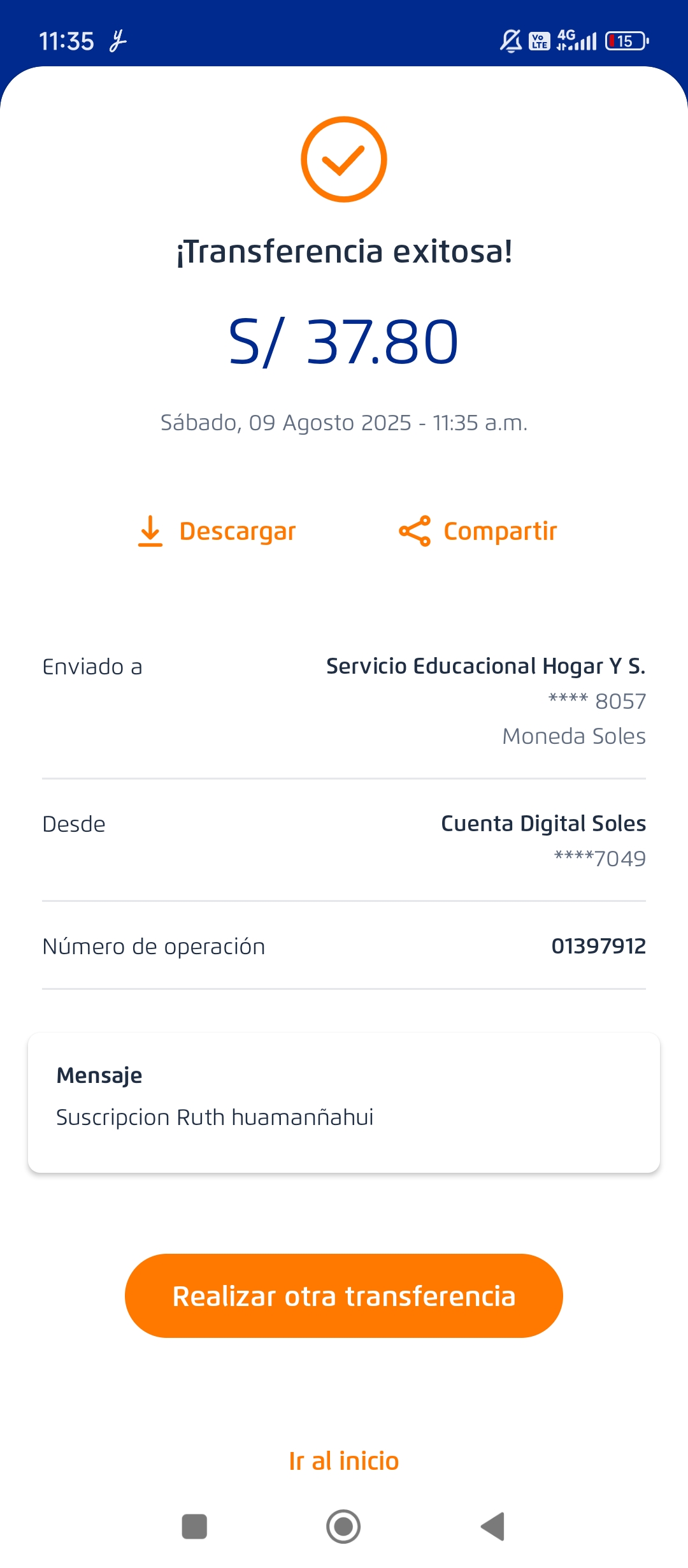Download the transfer receipt
Image resolution: width=688 pixels, height=1568 pixels.
coord(217,531)
